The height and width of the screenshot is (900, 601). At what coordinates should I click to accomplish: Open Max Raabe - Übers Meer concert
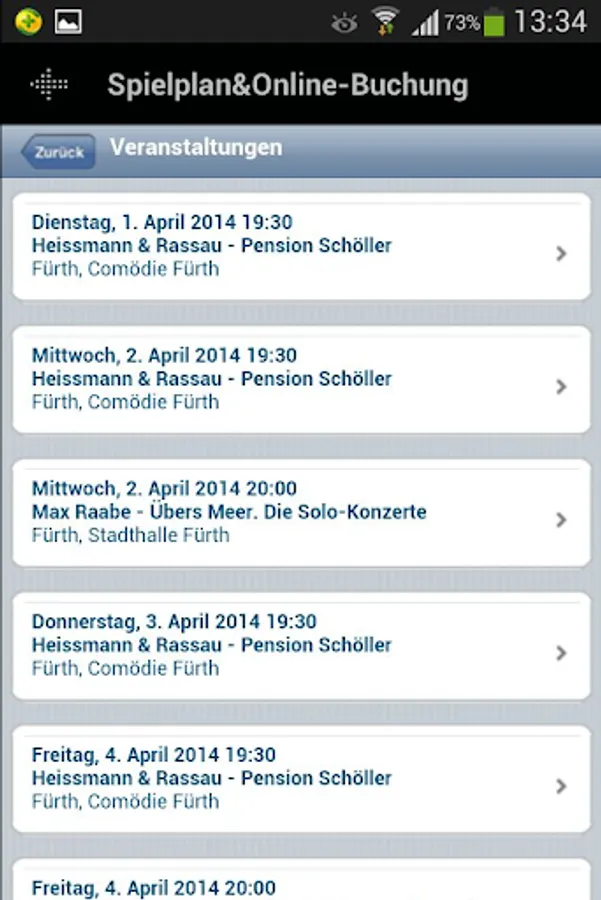300,512
